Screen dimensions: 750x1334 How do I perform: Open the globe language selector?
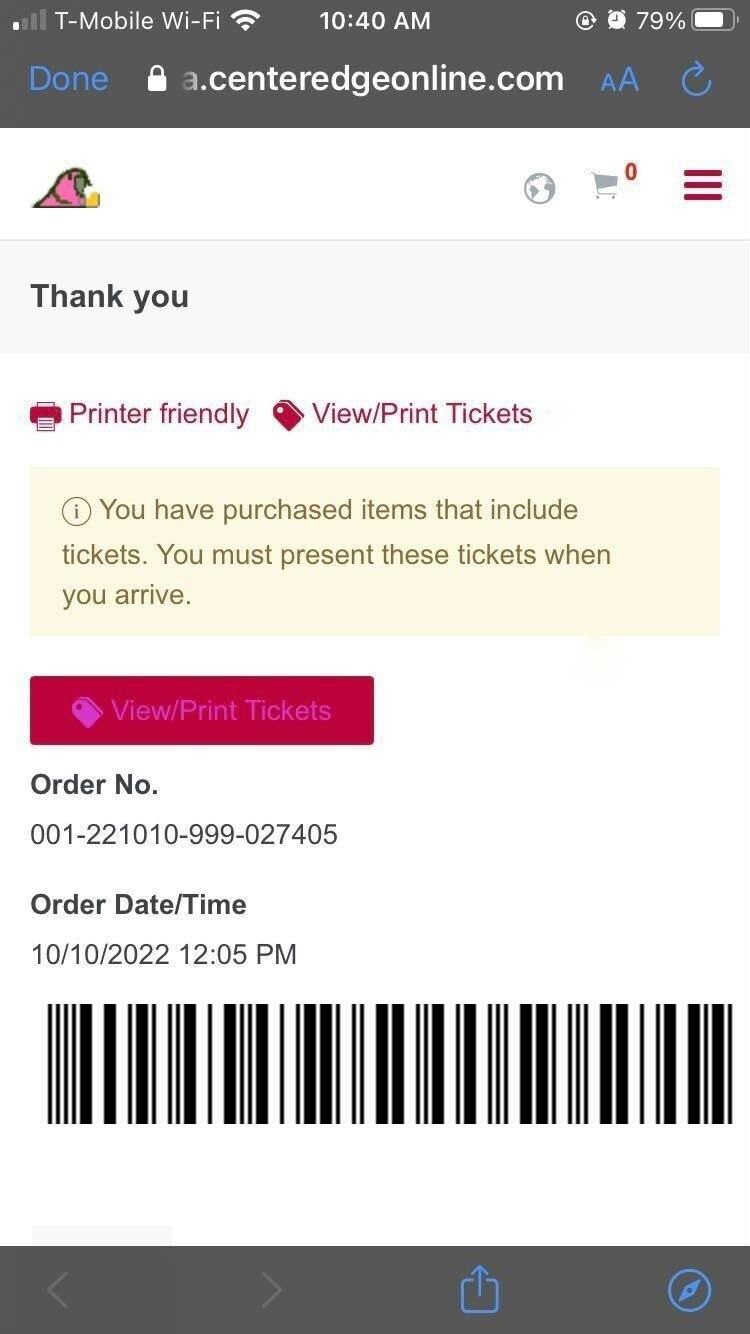(x=540, y=188)
